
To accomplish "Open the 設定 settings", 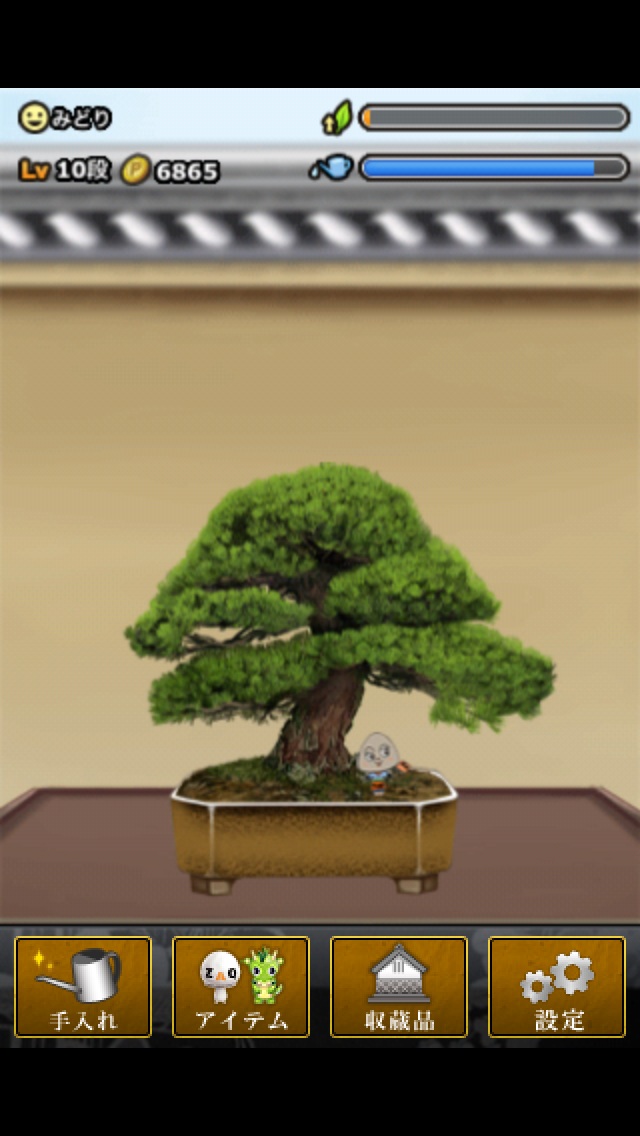I will (557, 987).
